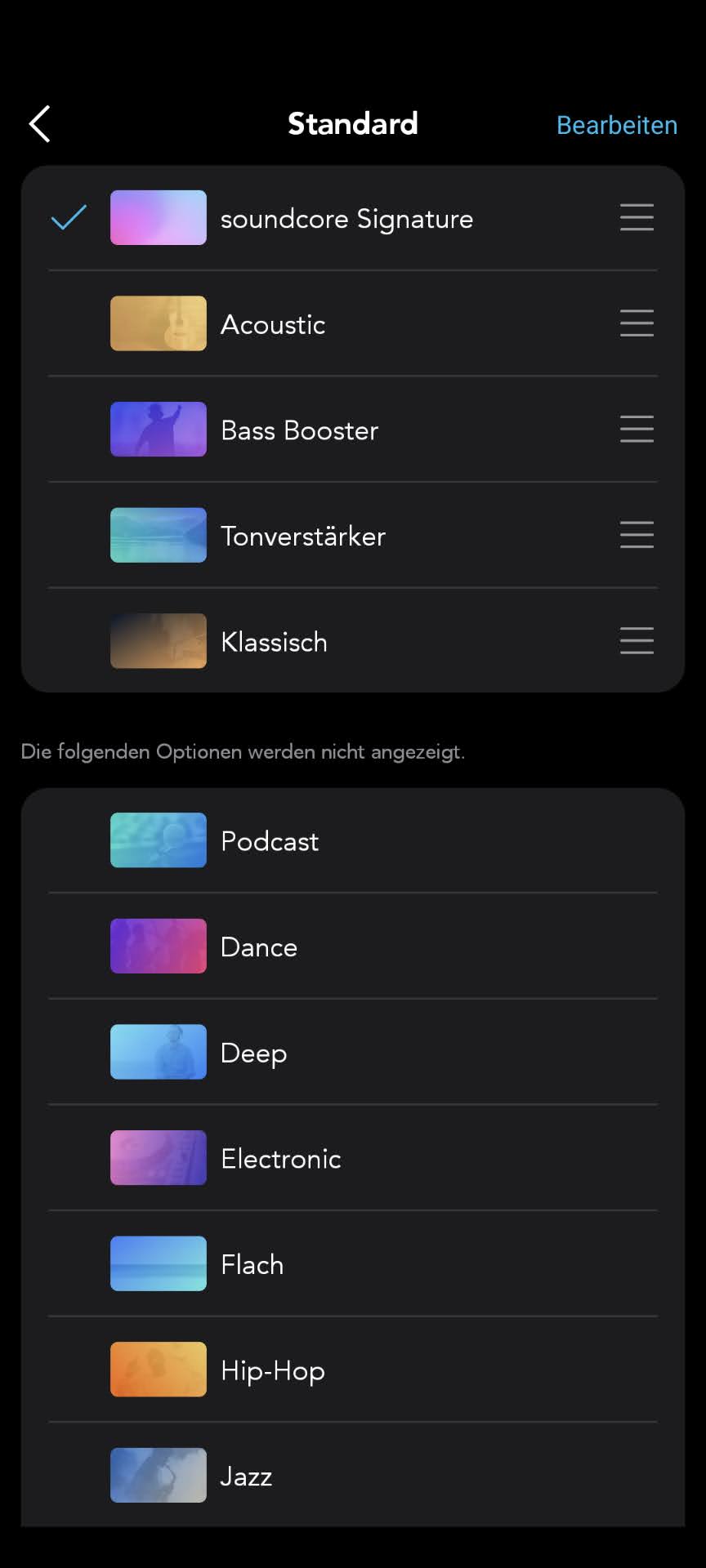706x1568 pixels.
Task: Switch to the Tonverstärker preset
Action: 302,536
